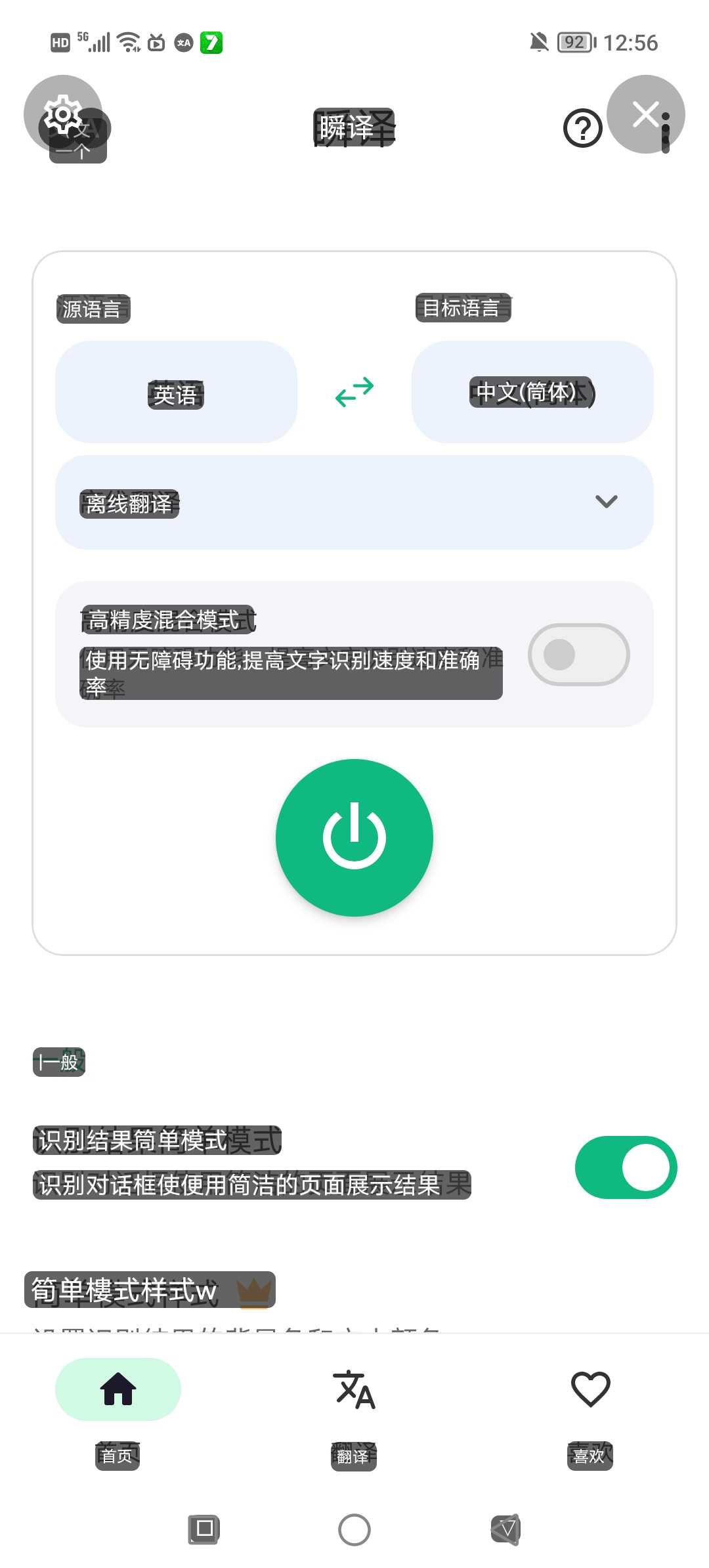Open the floating settings gear
Screen dimensions: 709x1568
[x=62, y=115]
